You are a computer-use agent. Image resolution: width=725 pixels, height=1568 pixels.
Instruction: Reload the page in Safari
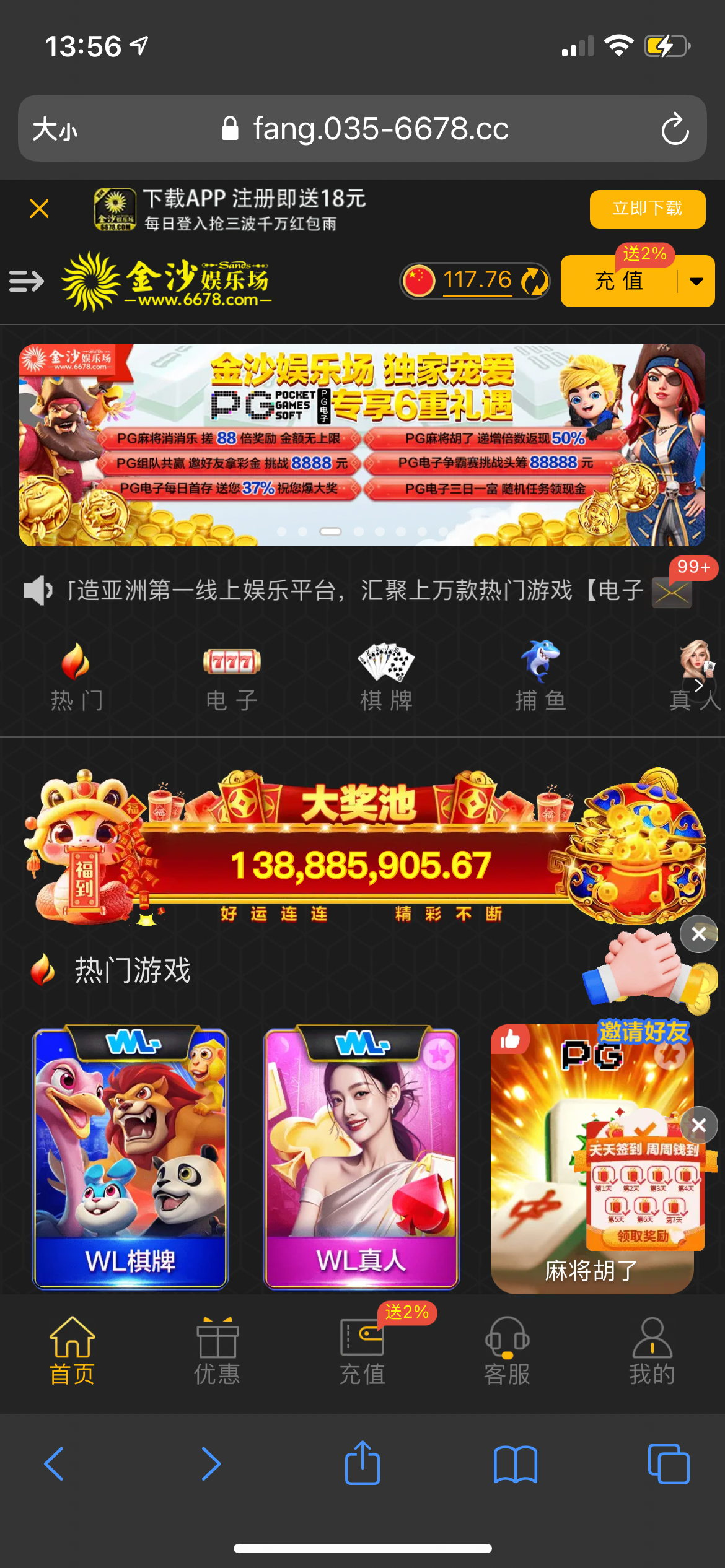675,129
